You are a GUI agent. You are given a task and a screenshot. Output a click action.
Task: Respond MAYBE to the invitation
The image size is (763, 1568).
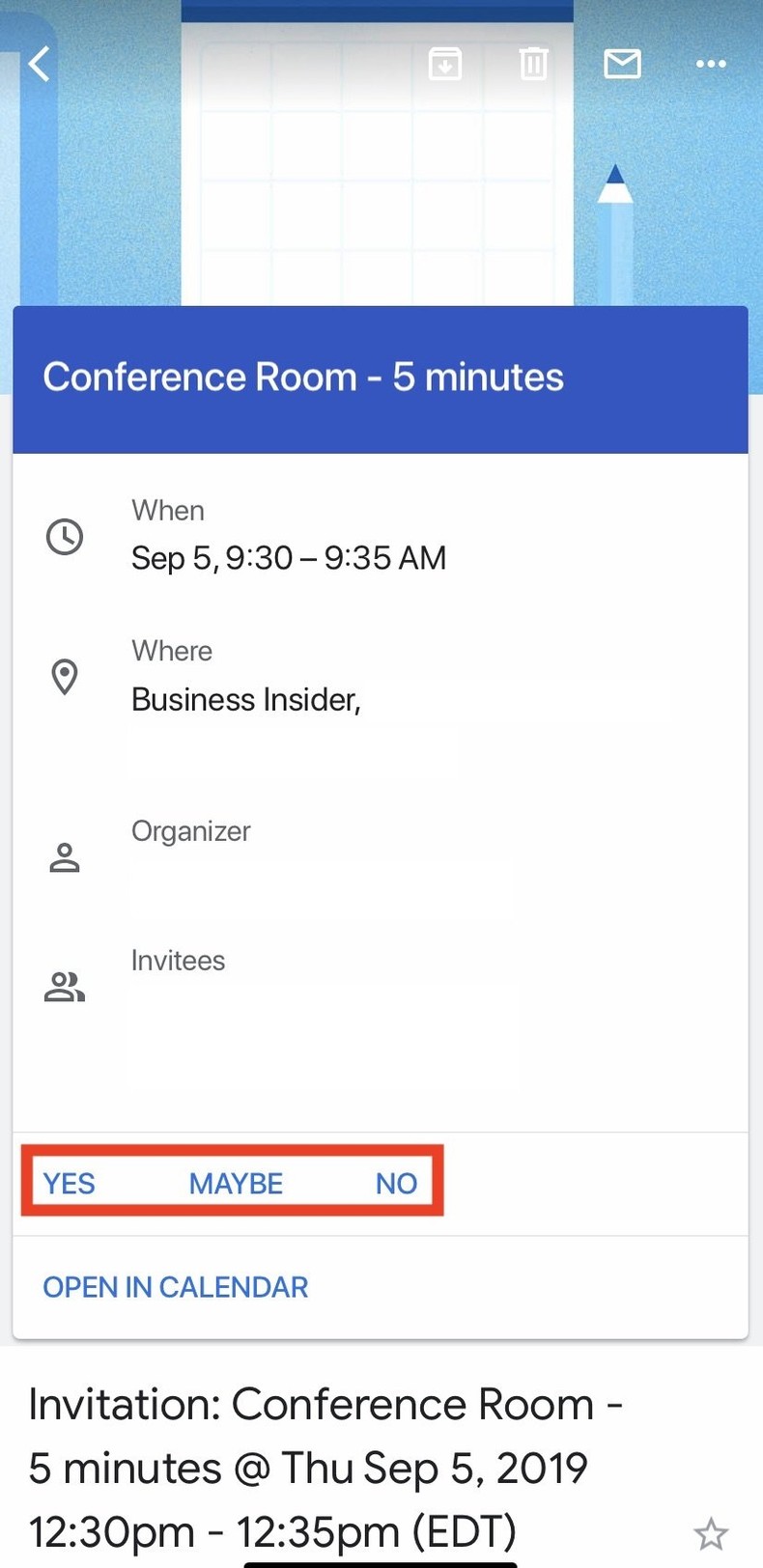click(236, 1183)
